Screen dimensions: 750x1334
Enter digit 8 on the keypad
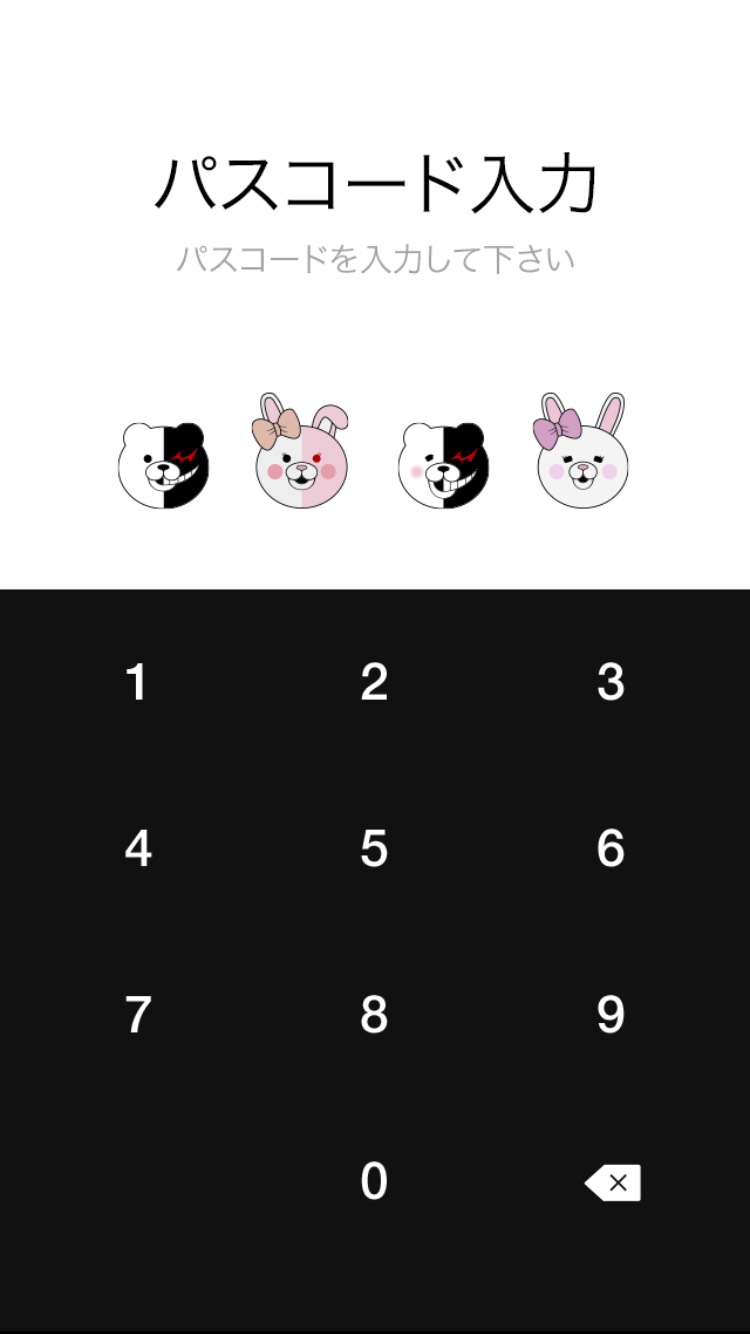pos(374,1015)
